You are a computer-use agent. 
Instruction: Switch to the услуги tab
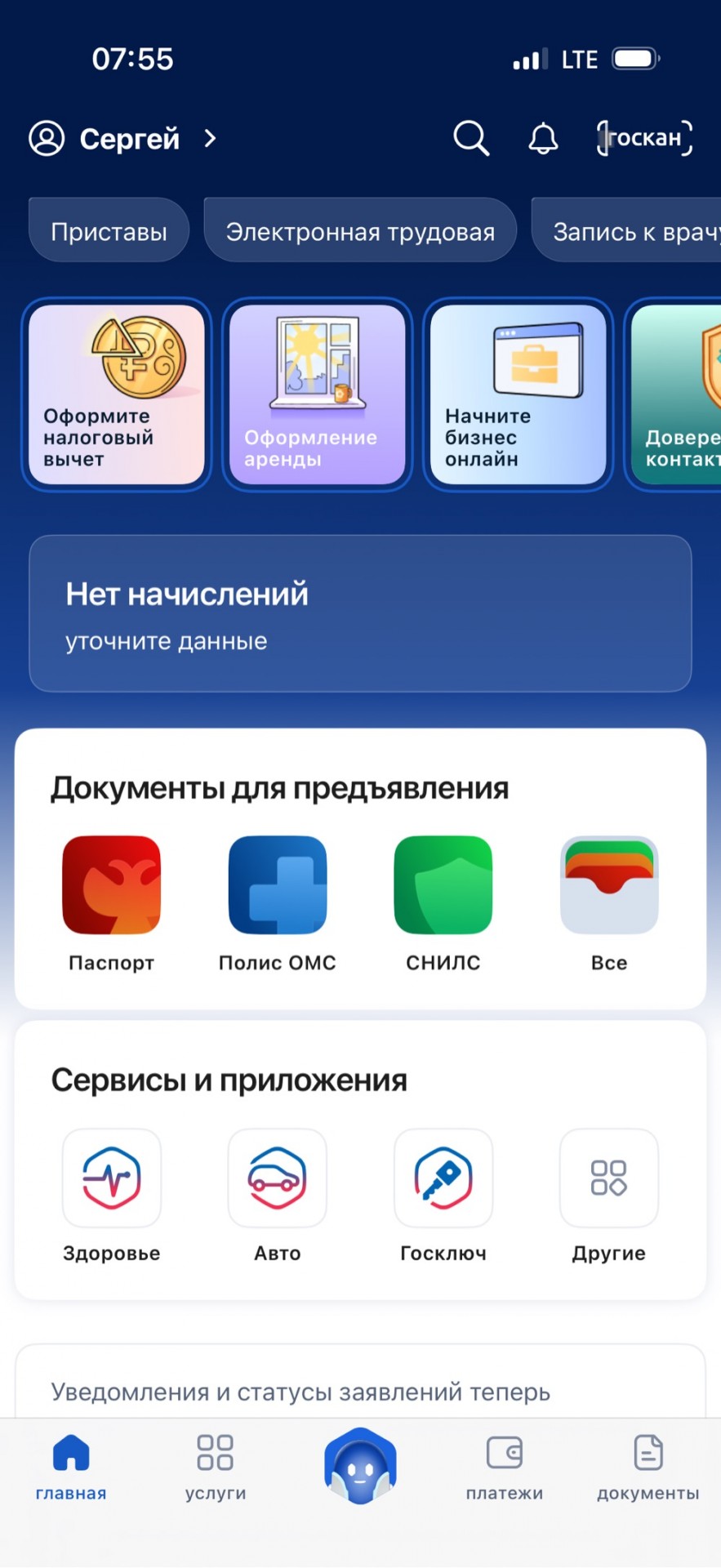point(216,1468)
